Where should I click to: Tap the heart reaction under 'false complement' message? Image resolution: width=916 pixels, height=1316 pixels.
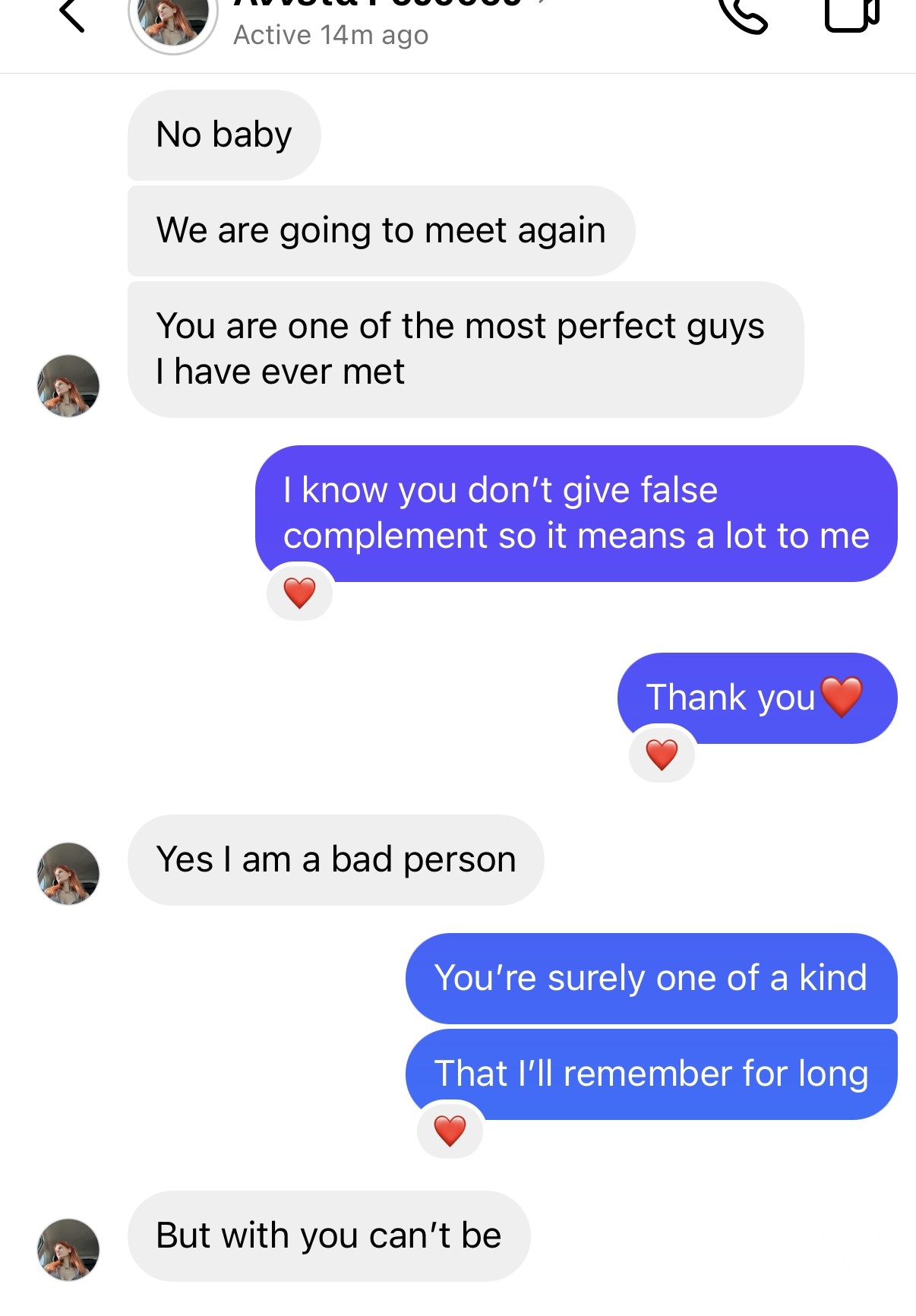[x=299, y=593]
